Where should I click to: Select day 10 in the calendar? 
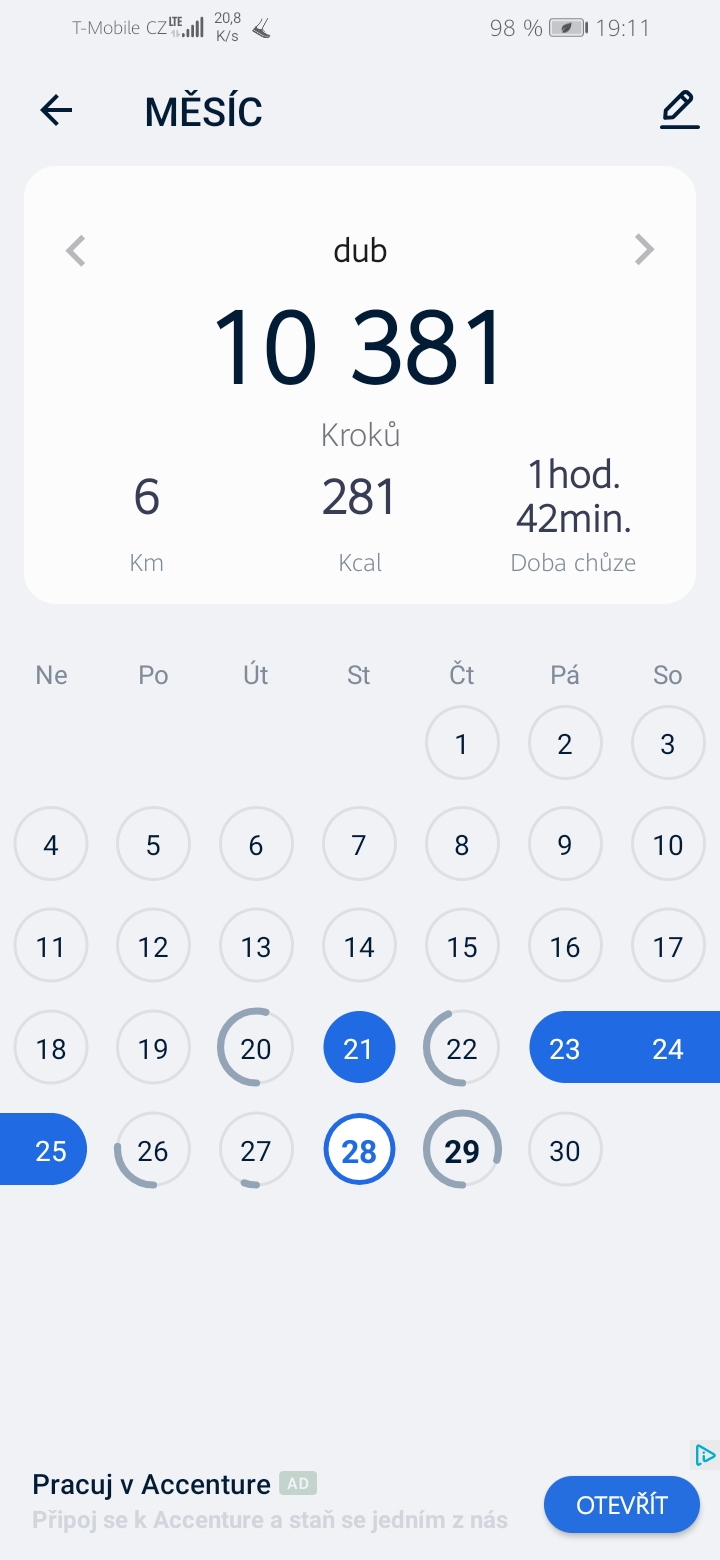(668, 844)
